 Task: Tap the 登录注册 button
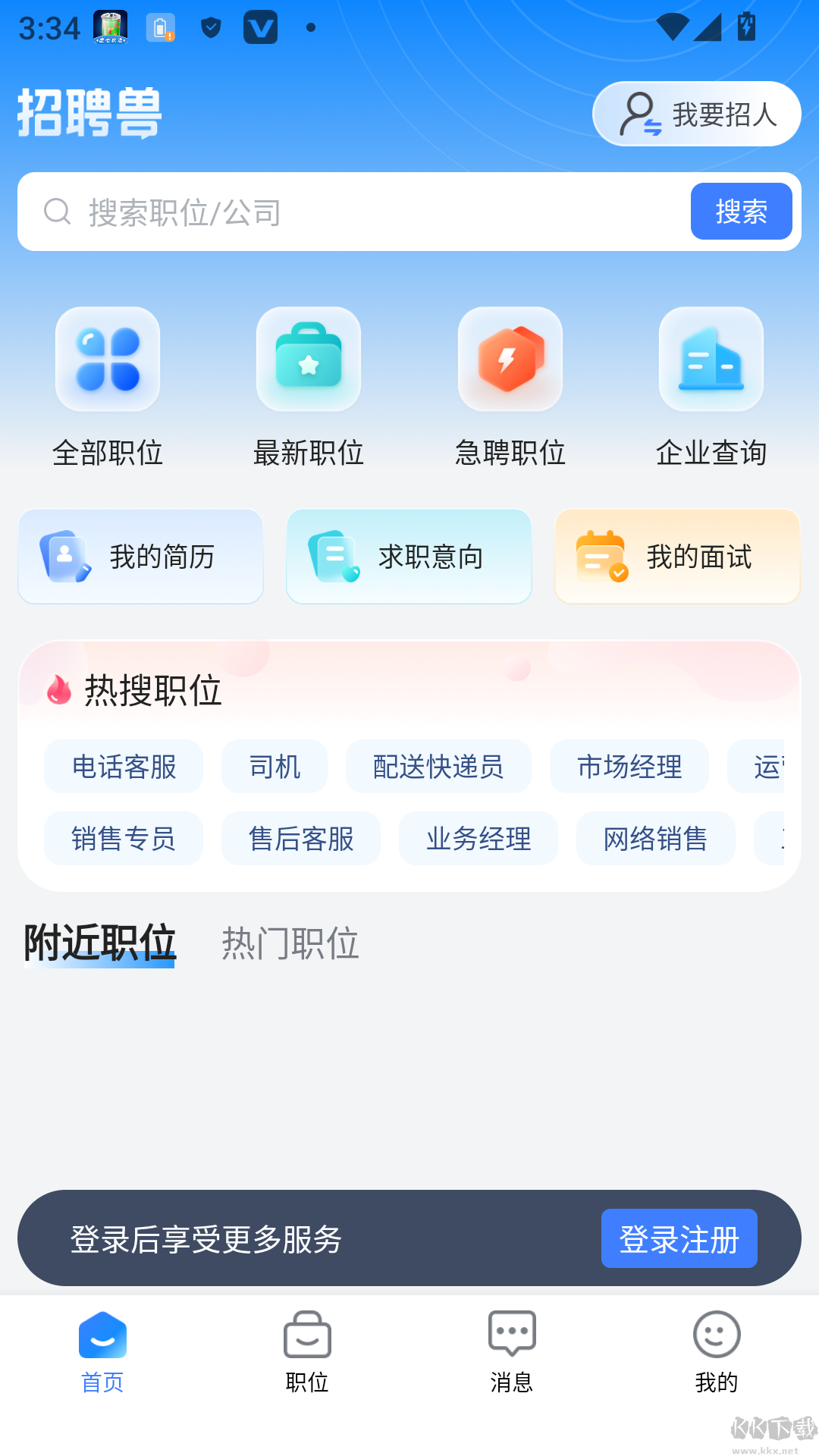pos(679,1238)
